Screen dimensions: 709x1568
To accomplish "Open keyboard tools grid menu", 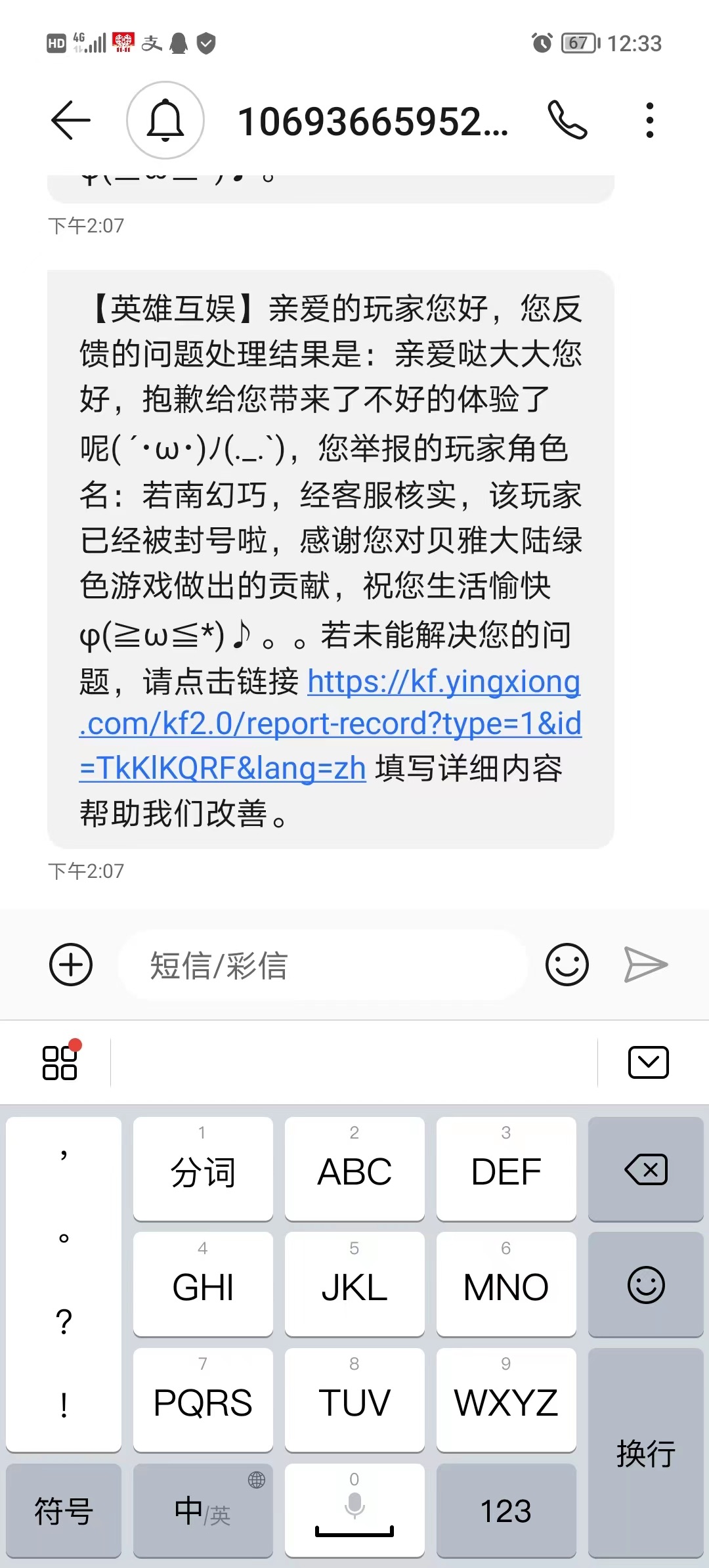I will 61,1061.
